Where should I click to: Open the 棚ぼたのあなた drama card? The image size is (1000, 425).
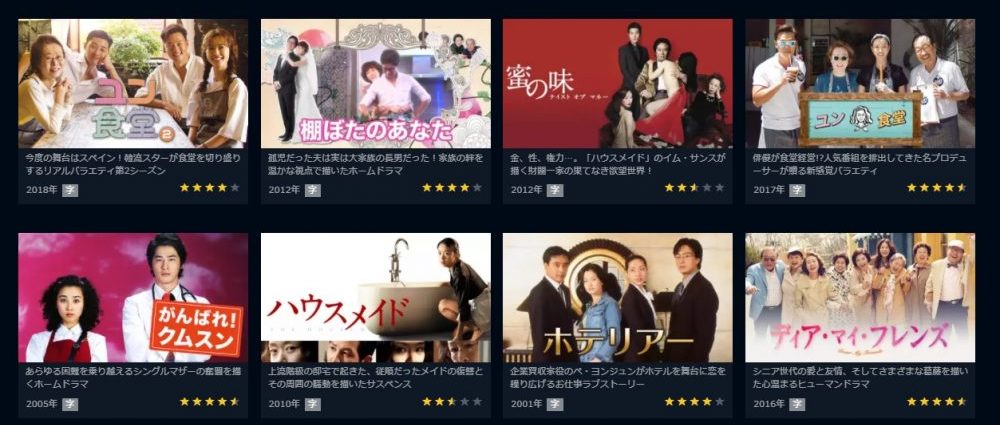[x=375, y=84]
